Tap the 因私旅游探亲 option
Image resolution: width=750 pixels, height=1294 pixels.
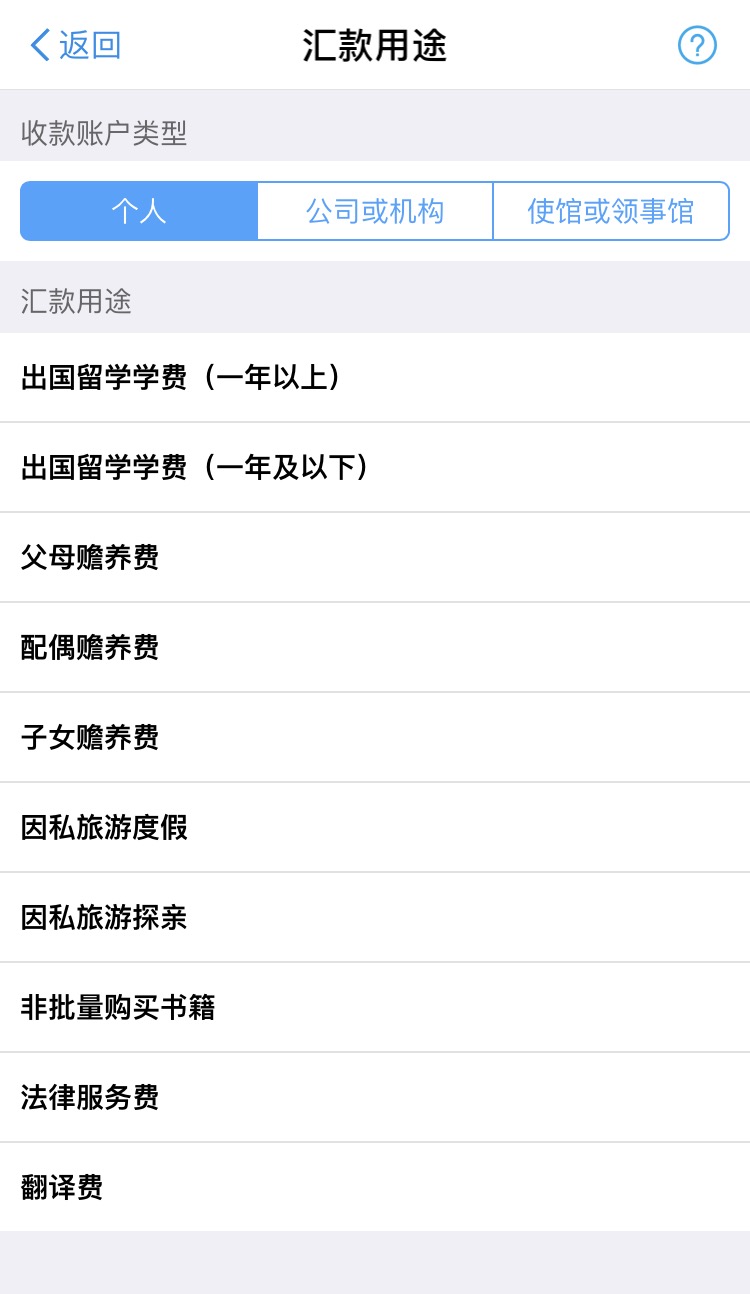[375, 918]
